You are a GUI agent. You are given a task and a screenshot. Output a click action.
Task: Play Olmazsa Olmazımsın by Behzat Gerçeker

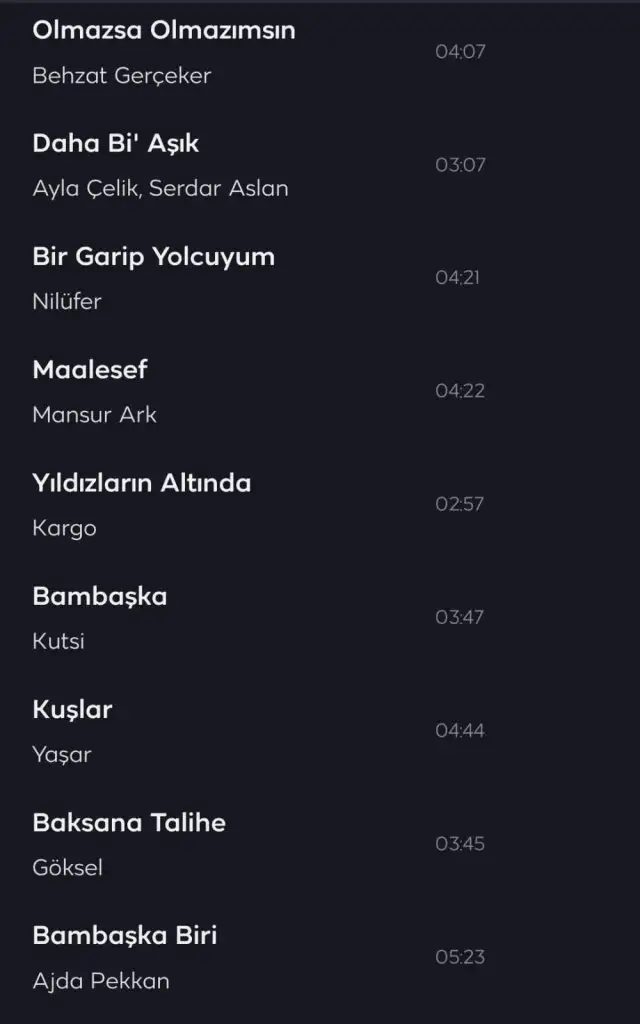pos(164,31)
